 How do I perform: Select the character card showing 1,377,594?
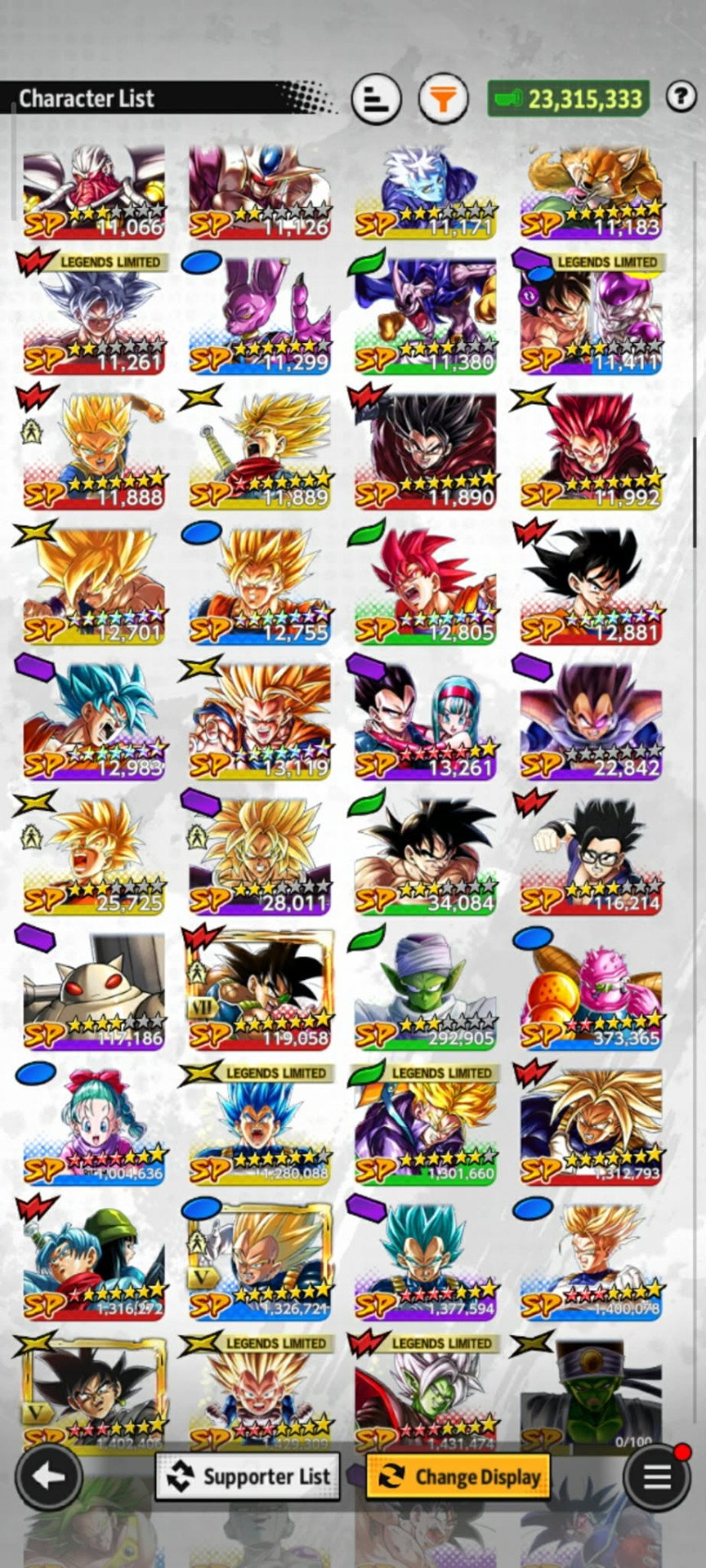[426, 1261]
